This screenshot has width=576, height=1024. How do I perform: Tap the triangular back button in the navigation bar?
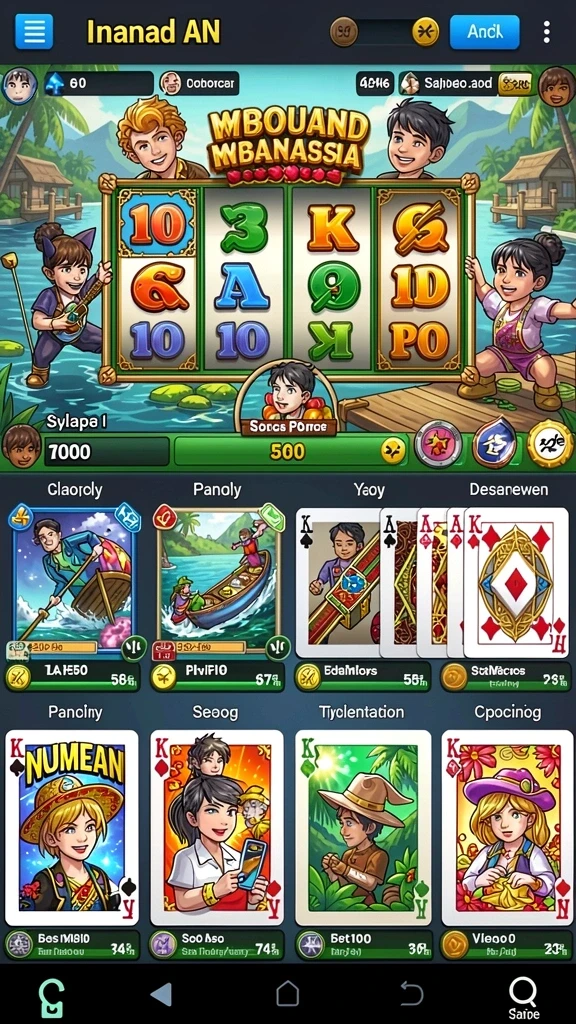[161, 994]
